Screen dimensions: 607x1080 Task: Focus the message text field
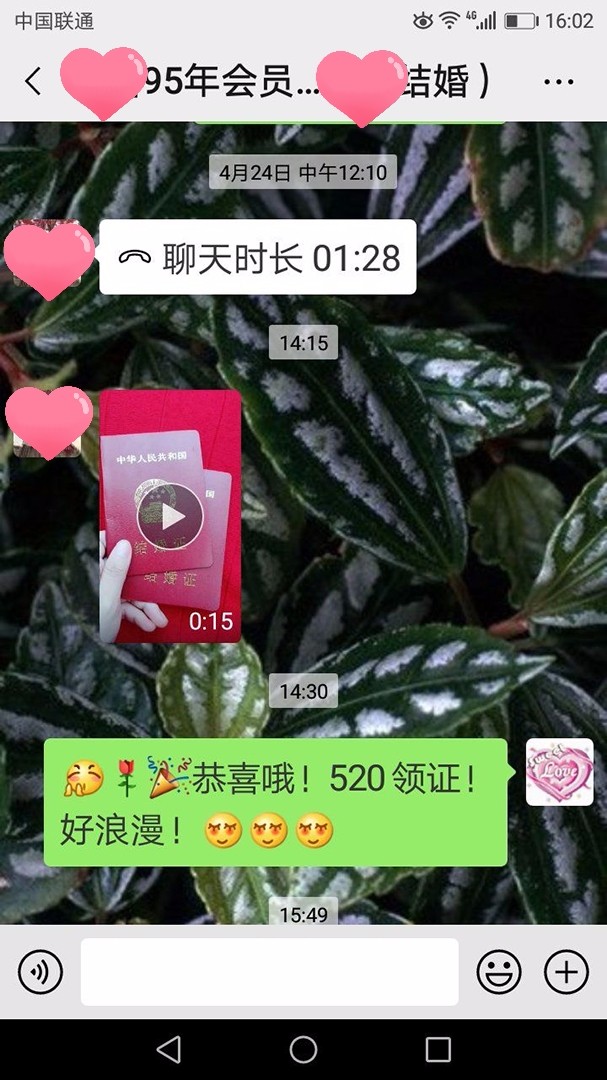click(x=269, y=971)
